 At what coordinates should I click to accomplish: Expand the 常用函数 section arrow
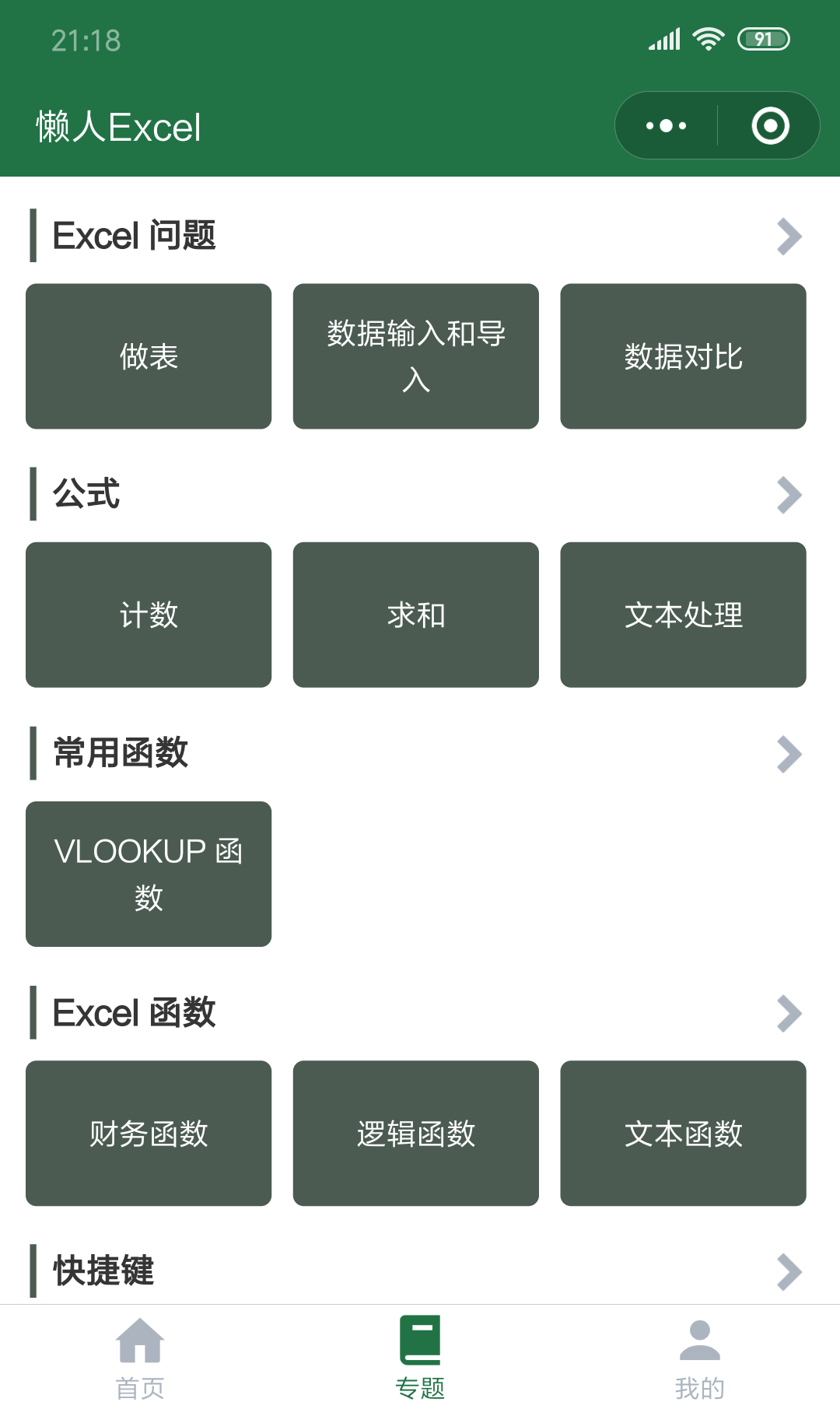pos(789,754)
